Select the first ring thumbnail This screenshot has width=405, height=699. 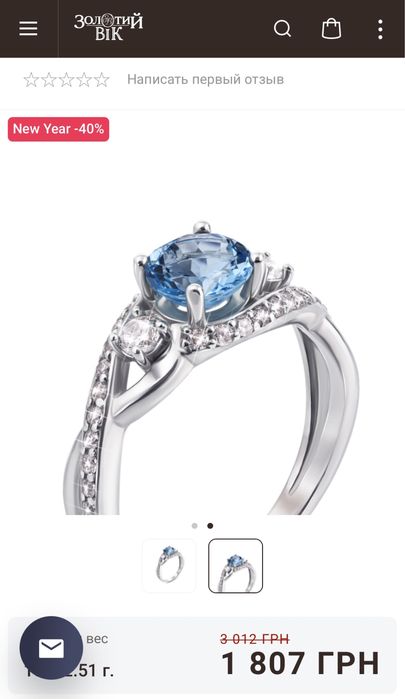click(169, 566)
